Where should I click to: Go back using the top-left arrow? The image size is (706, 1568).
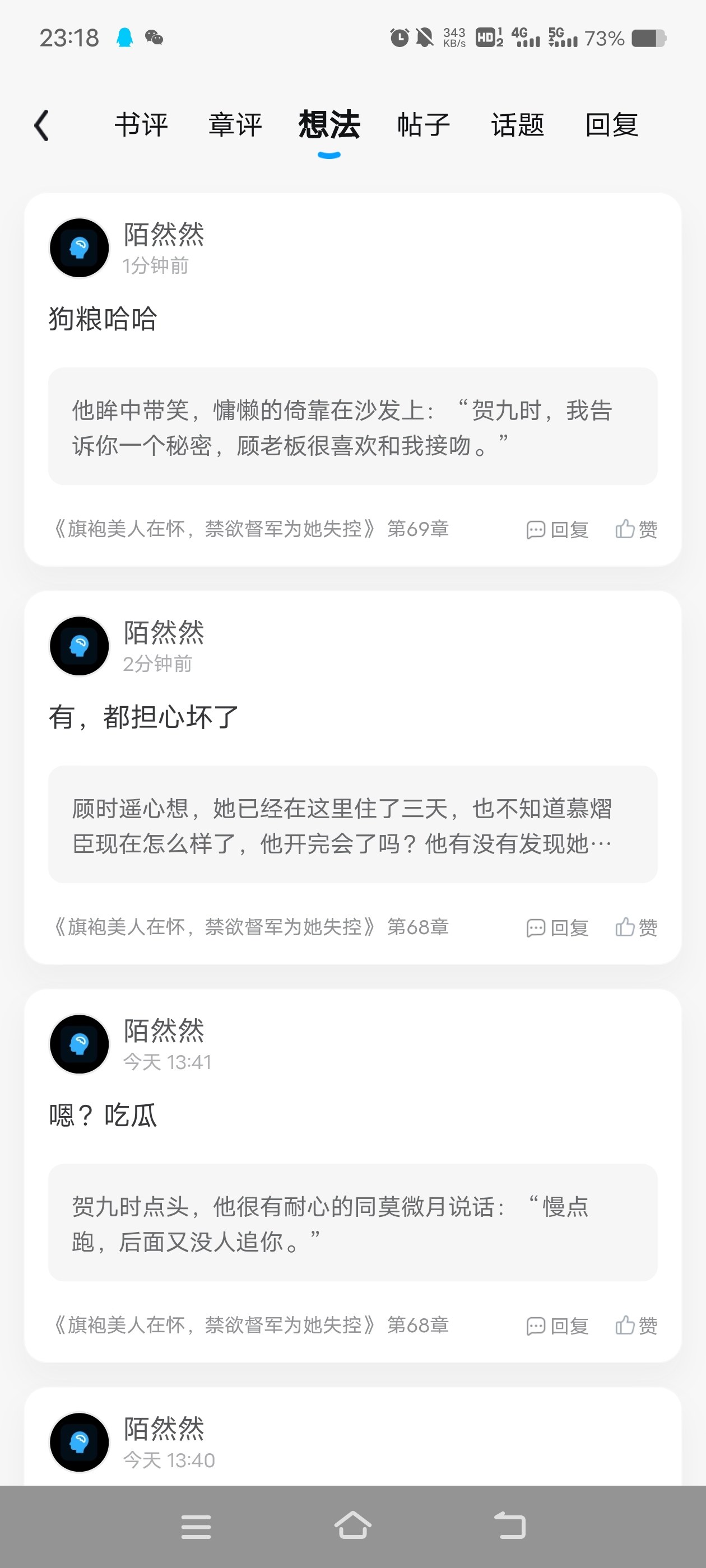point(41,125)
